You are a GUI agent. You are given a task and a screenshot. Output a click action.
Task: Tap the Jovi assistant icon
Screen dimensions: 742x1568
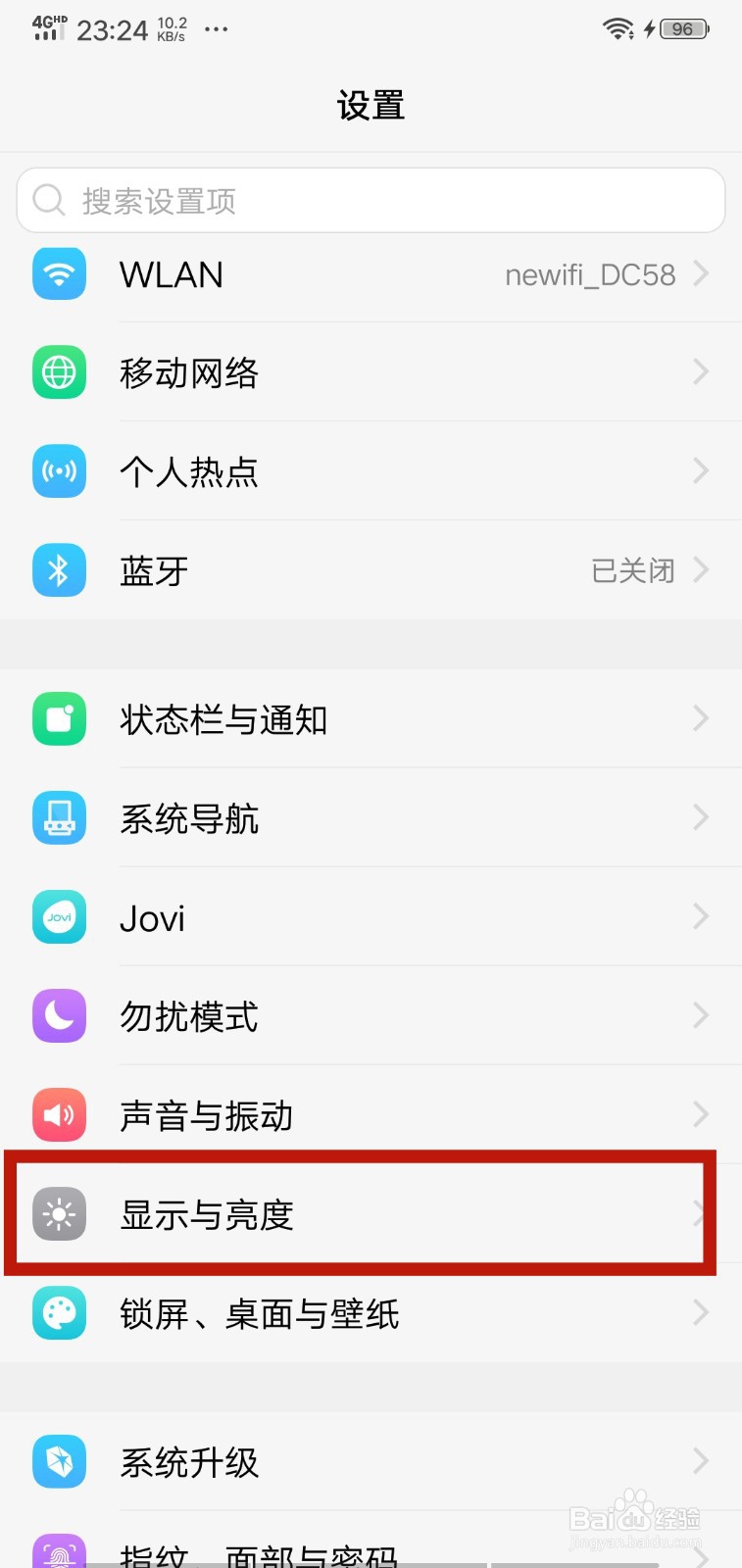59,917
